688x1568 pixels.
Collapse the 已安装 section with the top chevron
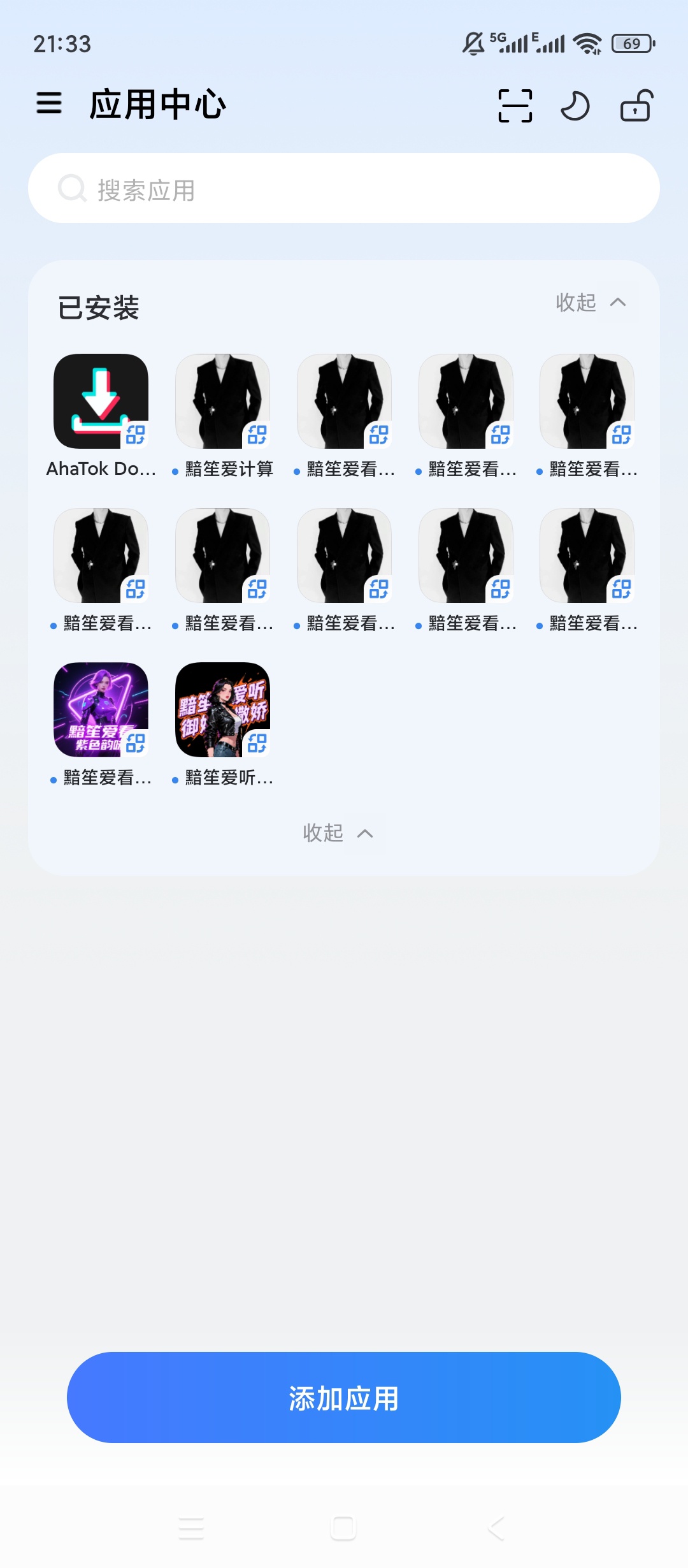pyautogui.click(x=617, y=303)
